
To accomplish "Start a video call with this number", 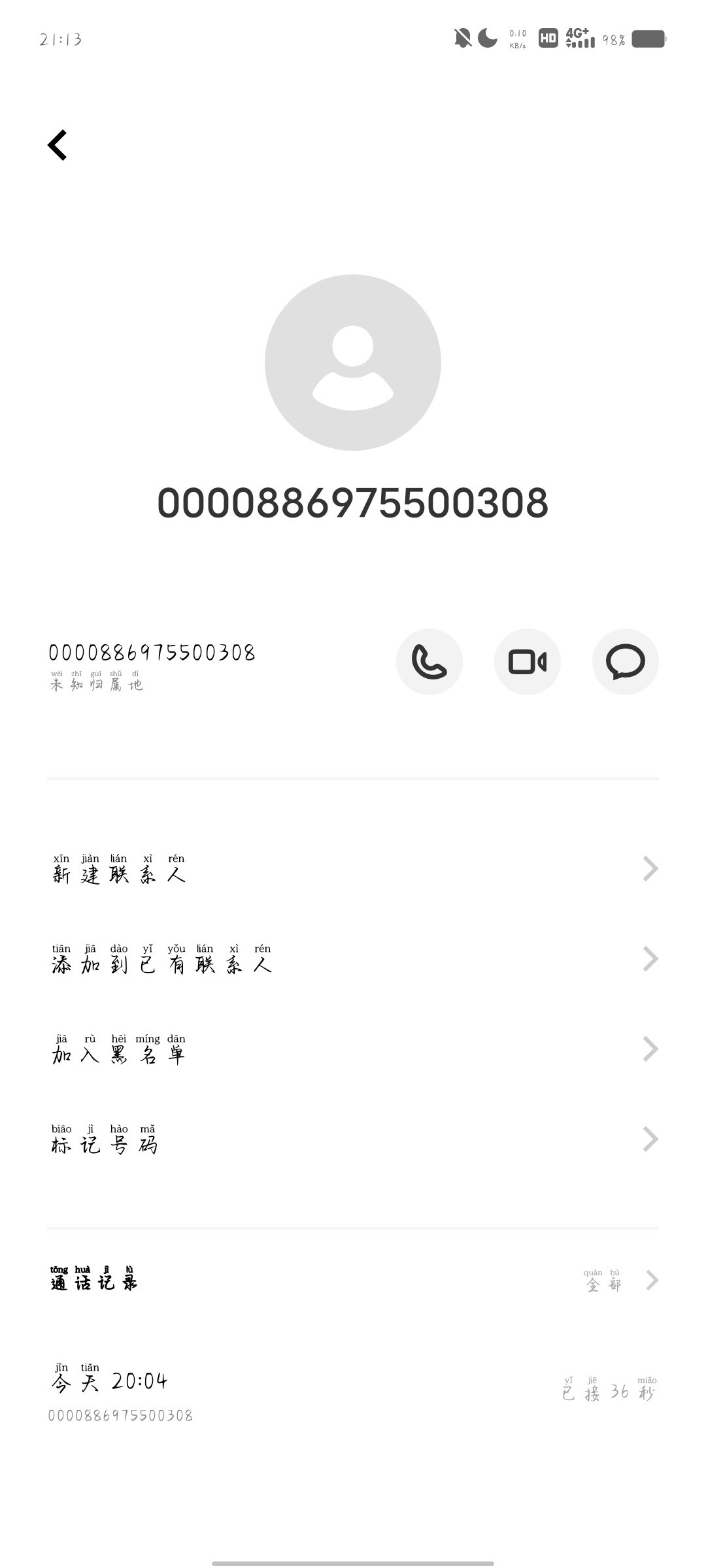I will [x=528, y=662].
